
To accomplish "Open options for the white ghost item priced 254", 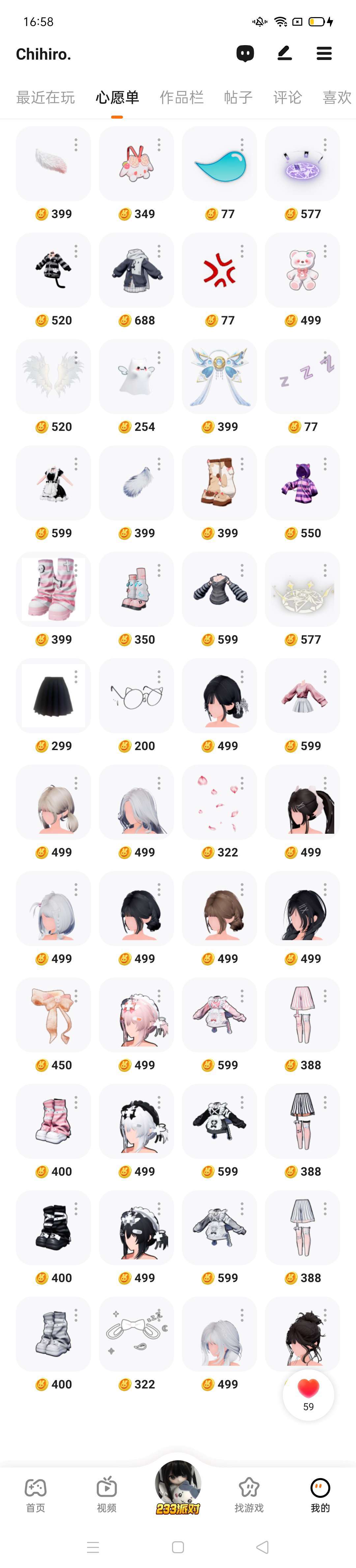I will [159, 357].
